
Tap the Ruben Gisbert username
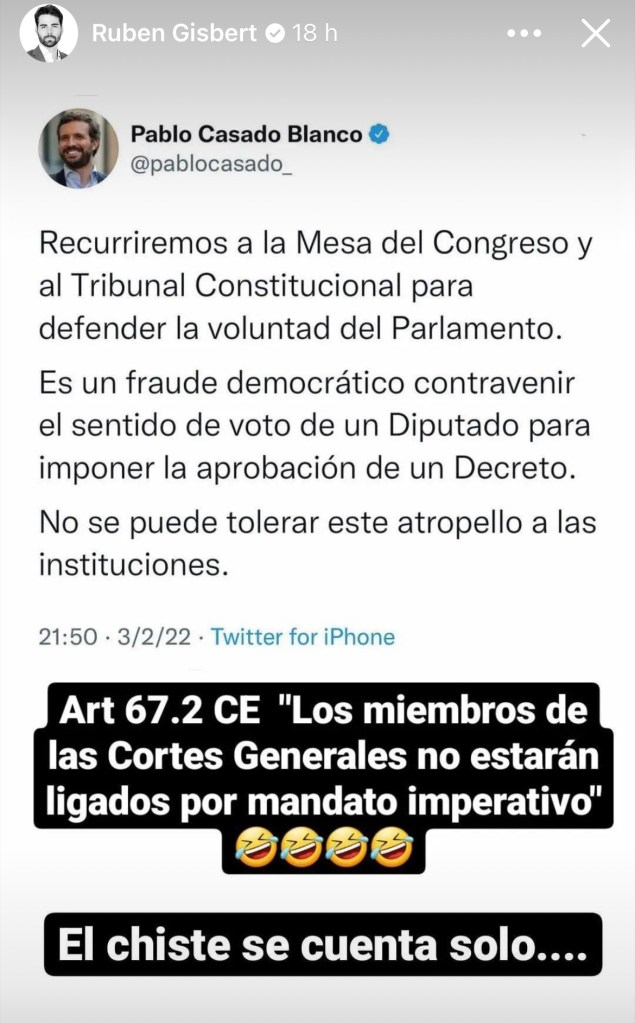(175, 34)
